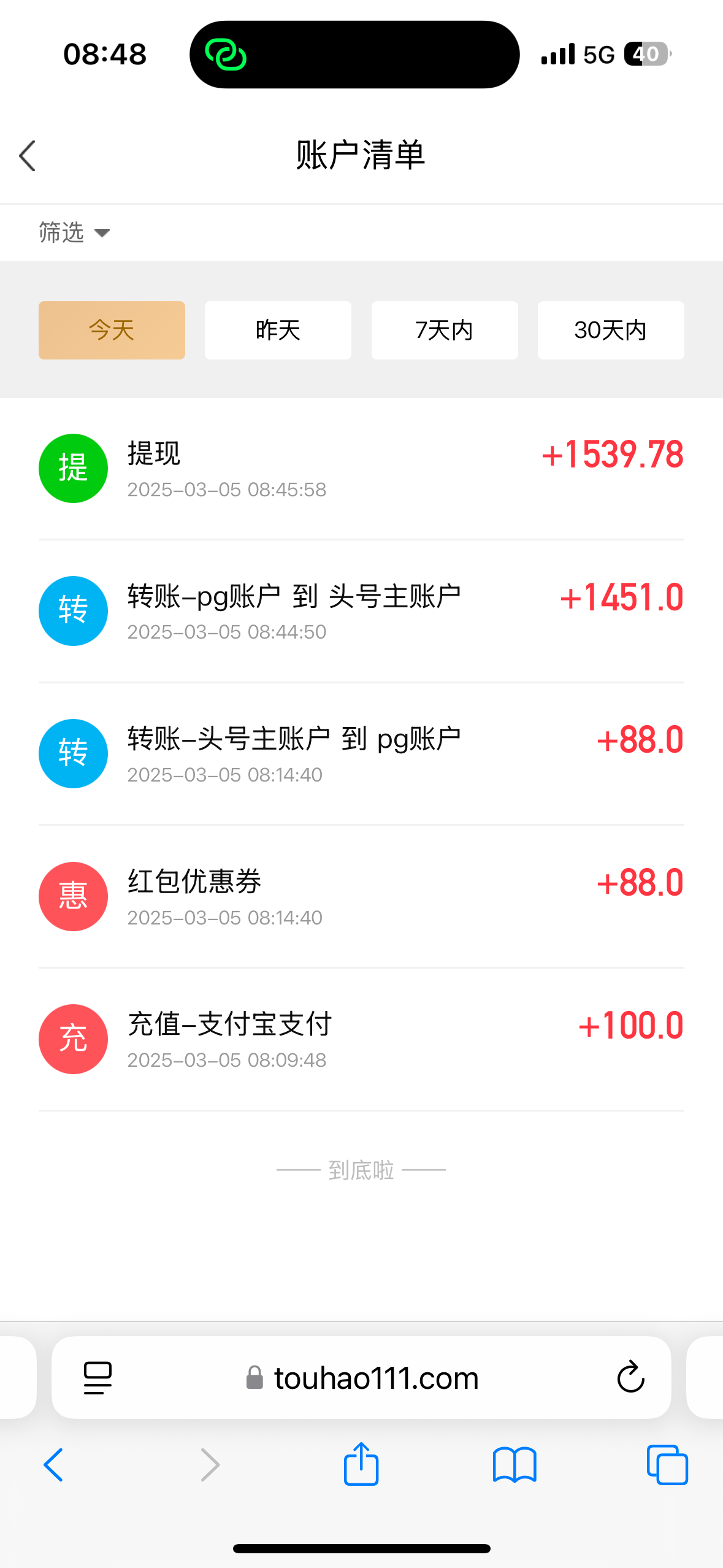This screenshot has width=723, height=1568.
Task: Reload the page in Safari
Action: pyautogui.click(x=630, y=1378)
